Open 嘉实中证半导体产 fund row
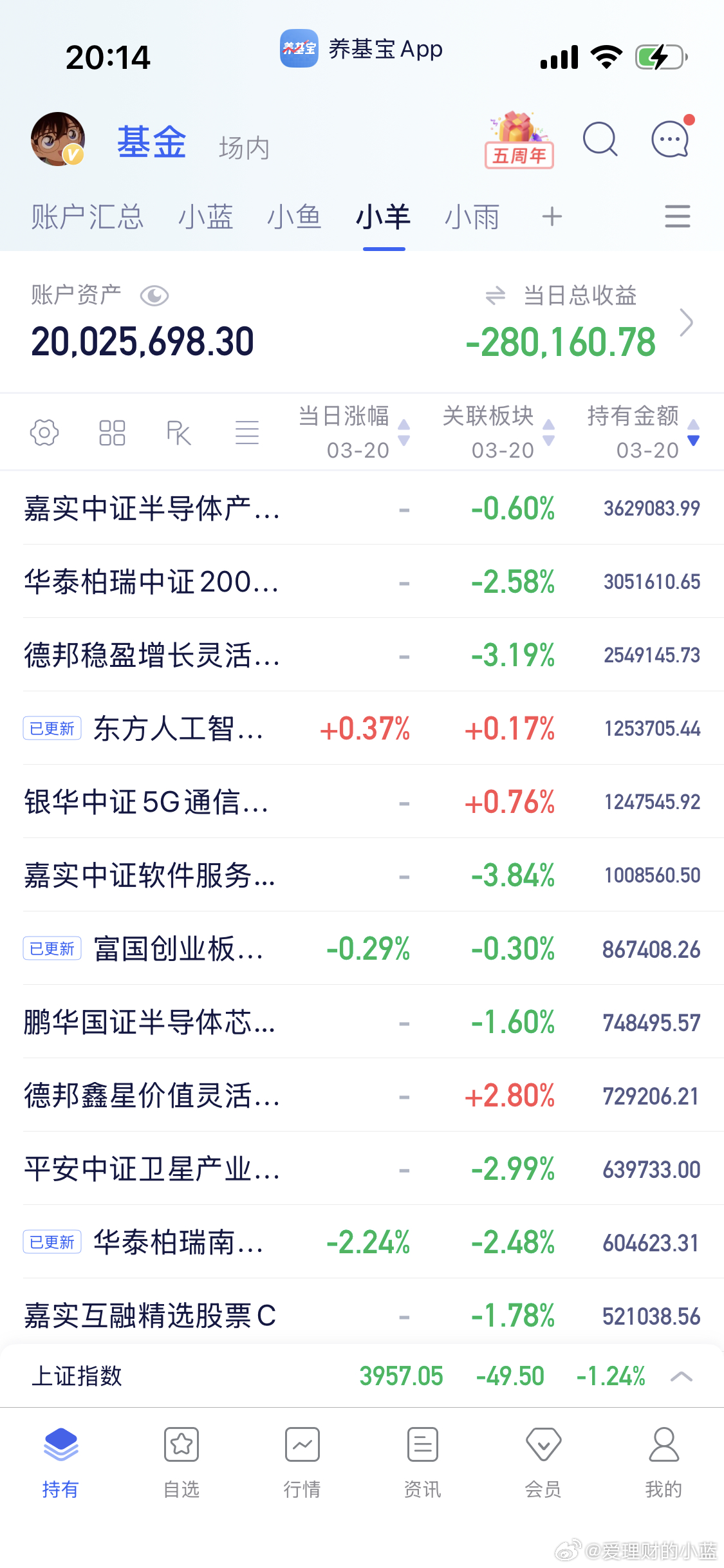 tap(362, 508)
